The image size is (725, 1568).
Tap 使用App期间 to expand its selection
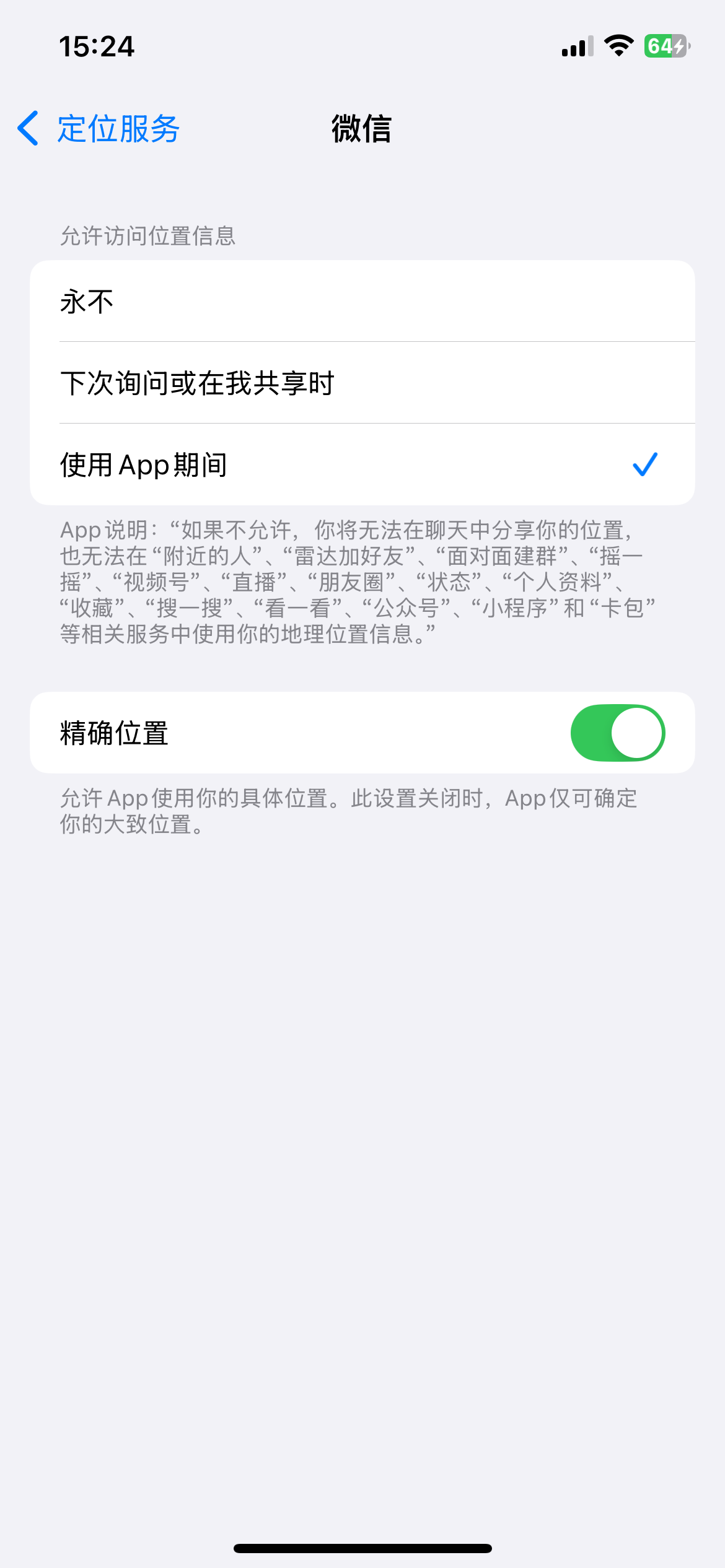248,465
